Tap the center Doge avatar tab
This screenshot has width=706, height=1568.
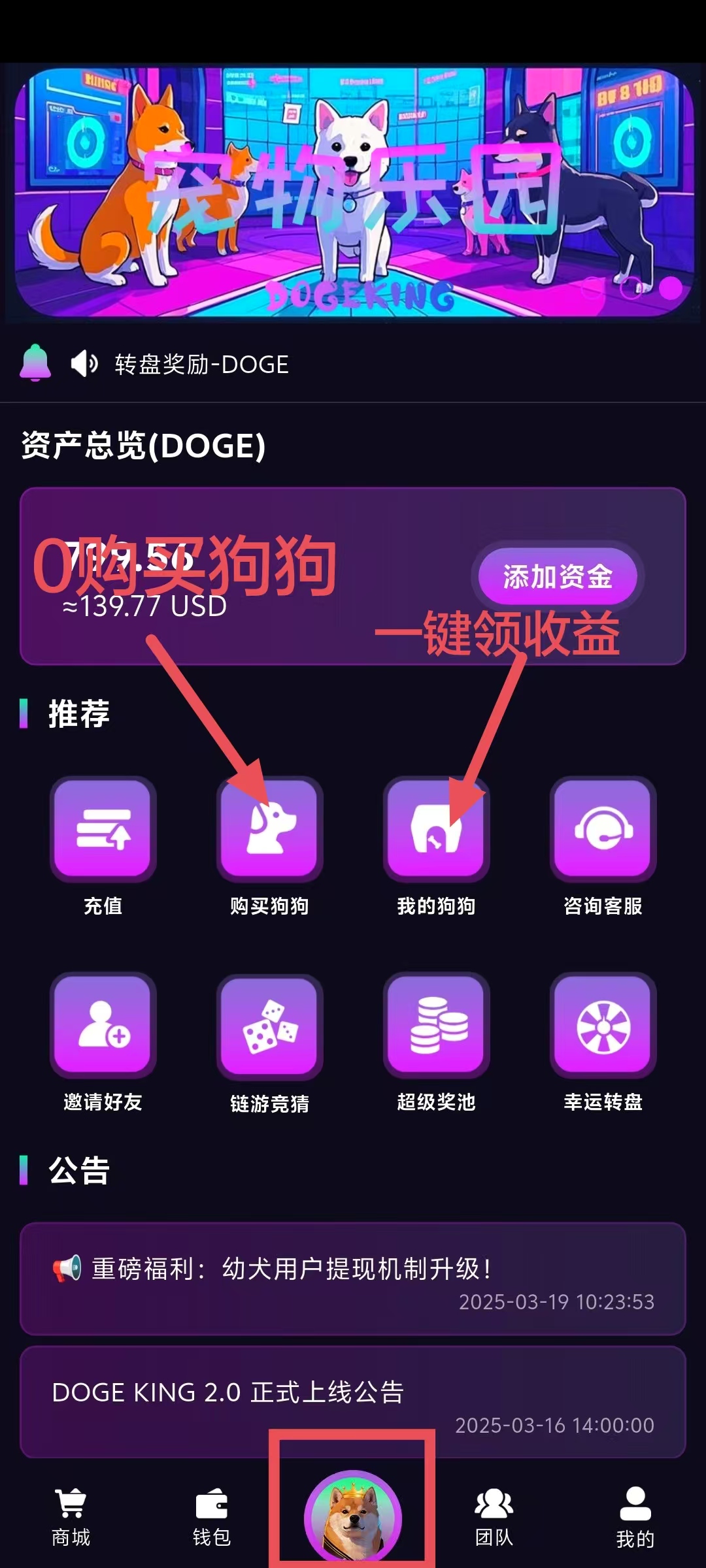(353, 1517)
